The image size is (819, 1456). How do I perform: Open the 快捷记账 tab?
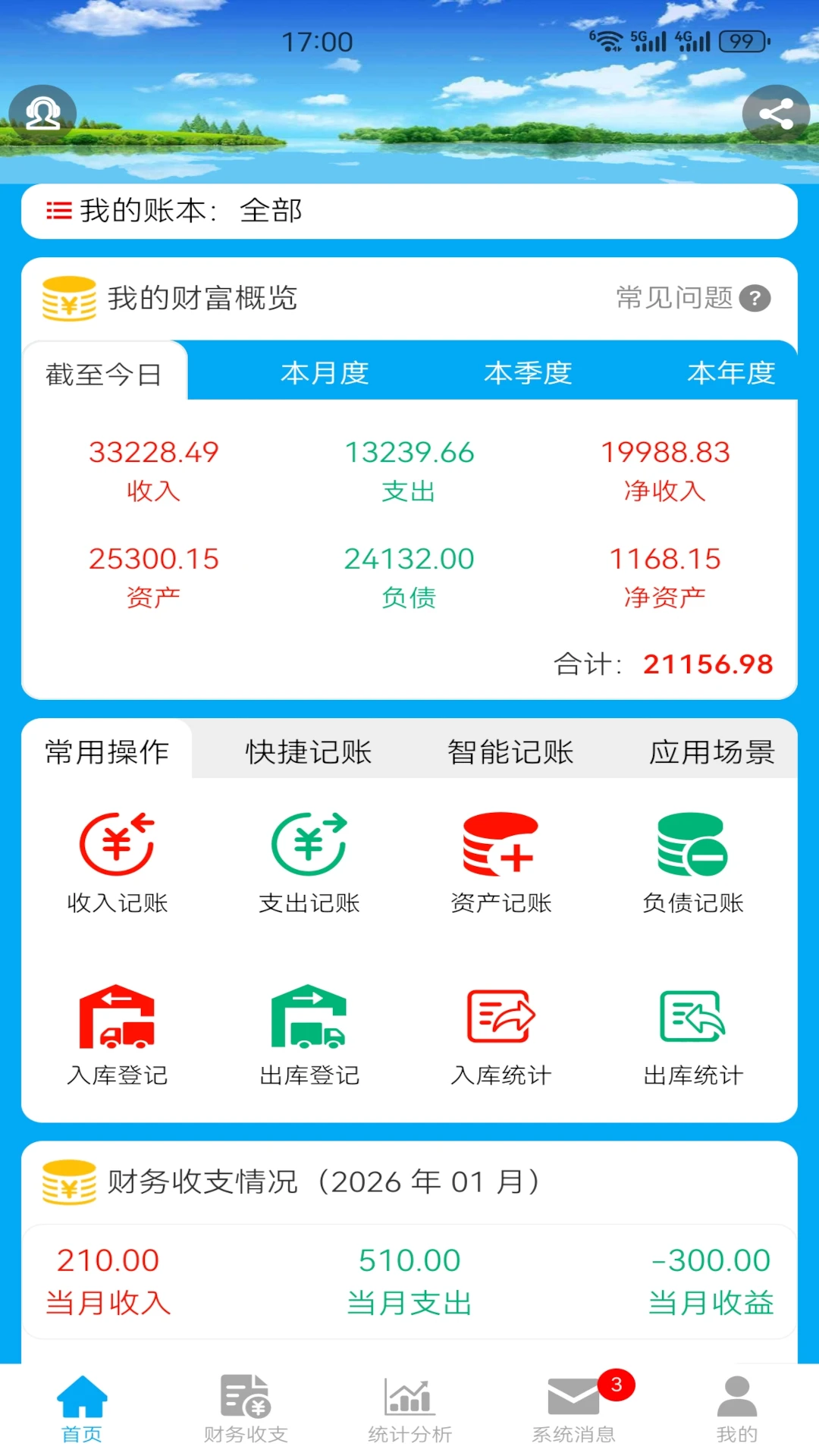coord(307,752)
